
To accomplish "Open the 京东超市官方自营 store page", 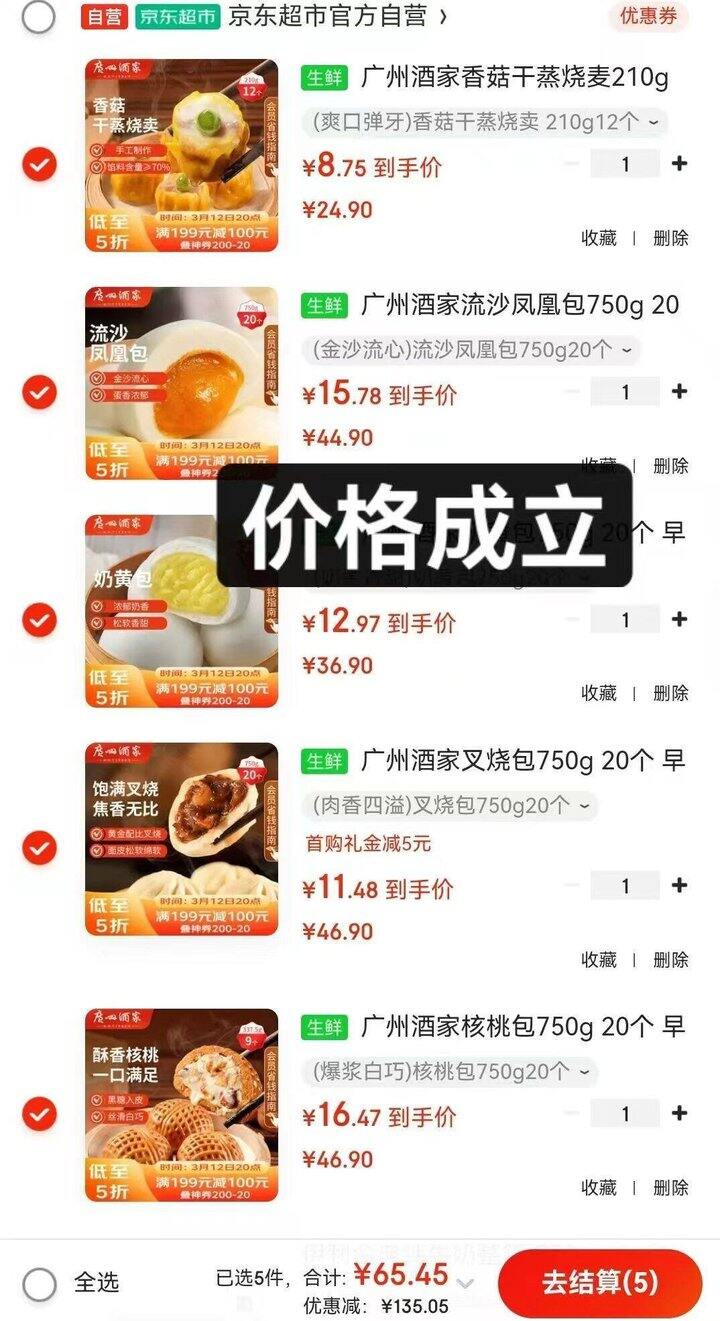I will pos(330,16).
